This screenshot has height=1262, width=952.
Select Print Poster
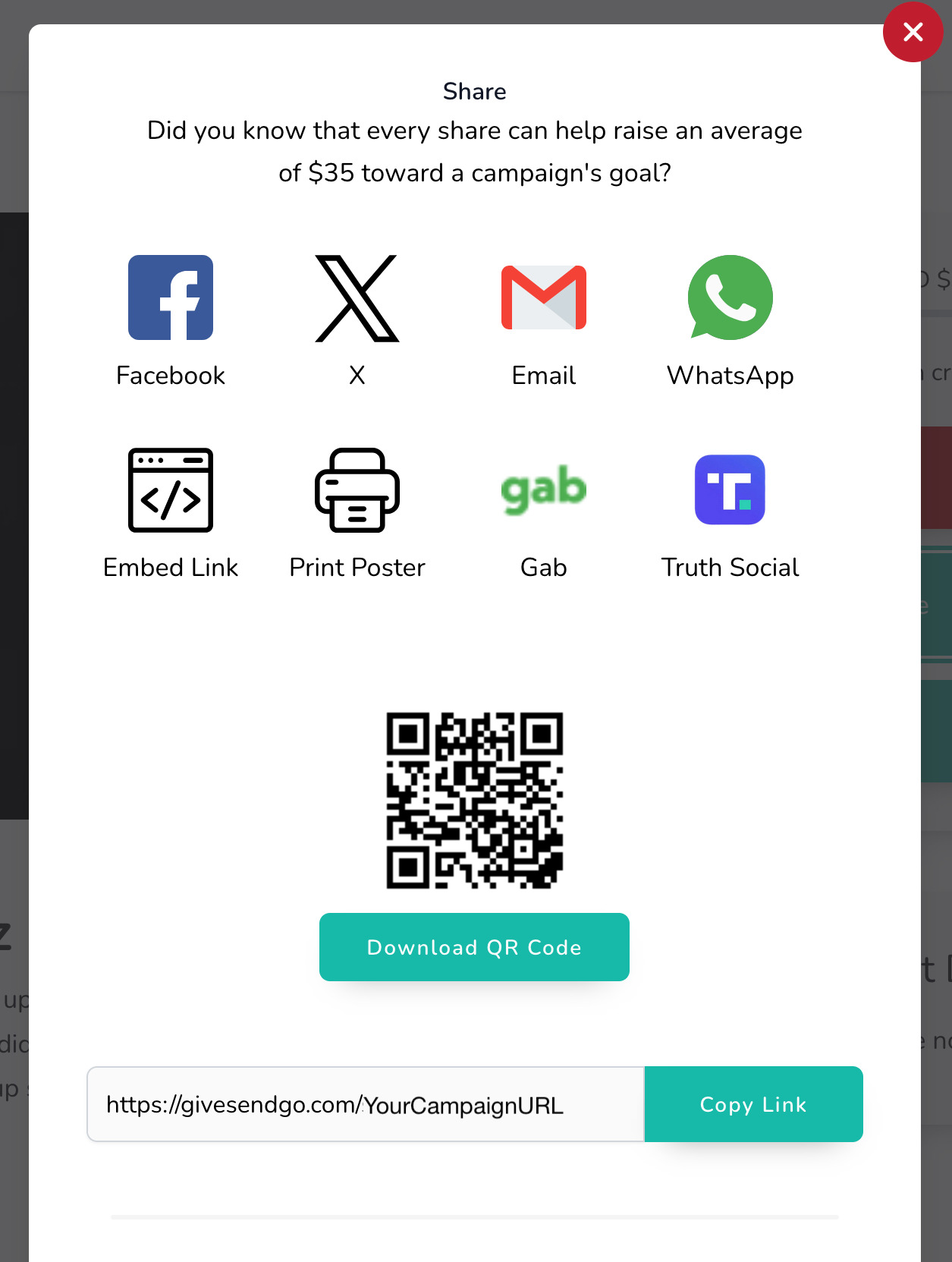(x=357, y=490)
